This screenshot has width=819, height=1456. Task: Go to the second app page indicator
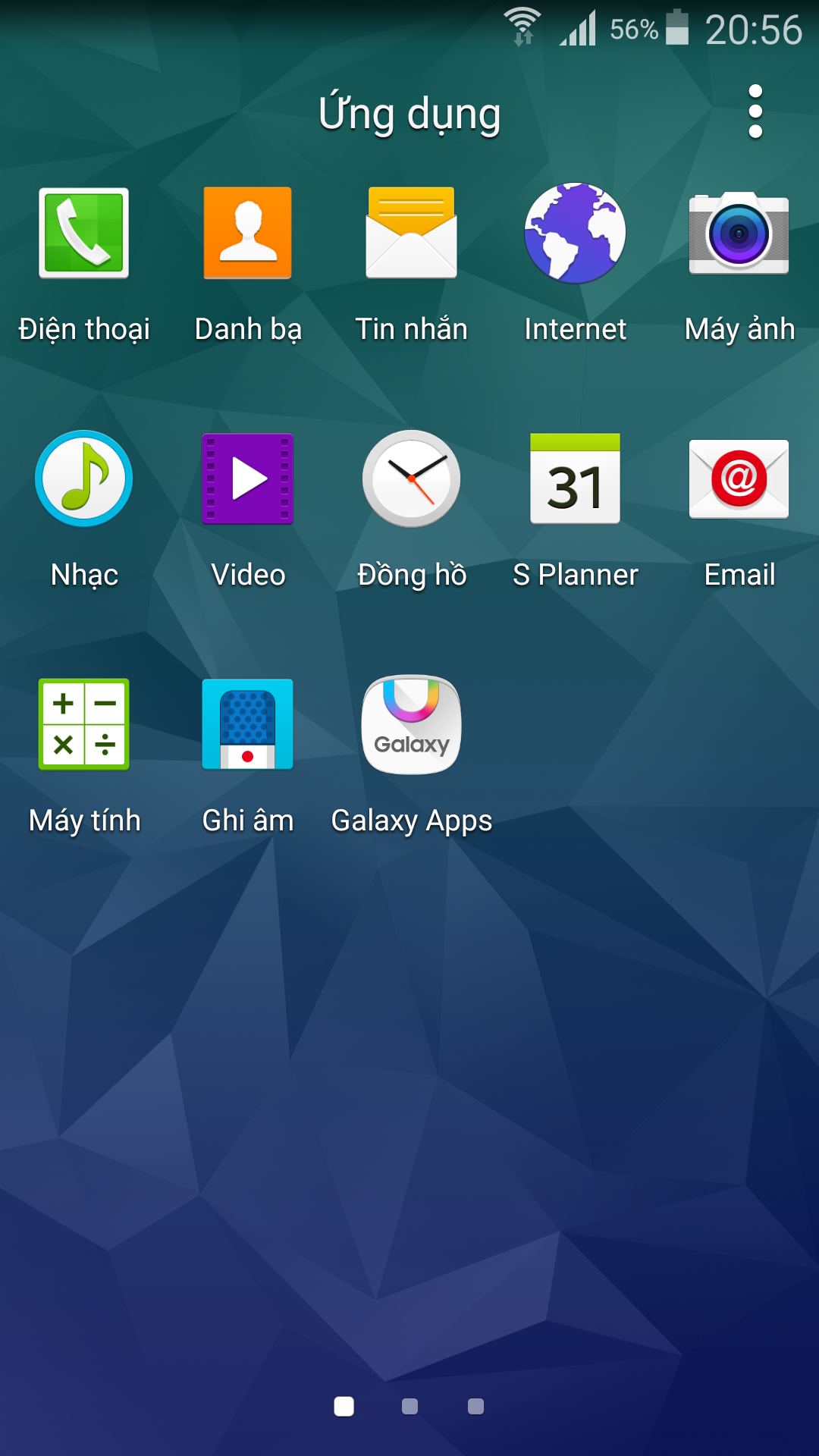tap(409, 1407)
